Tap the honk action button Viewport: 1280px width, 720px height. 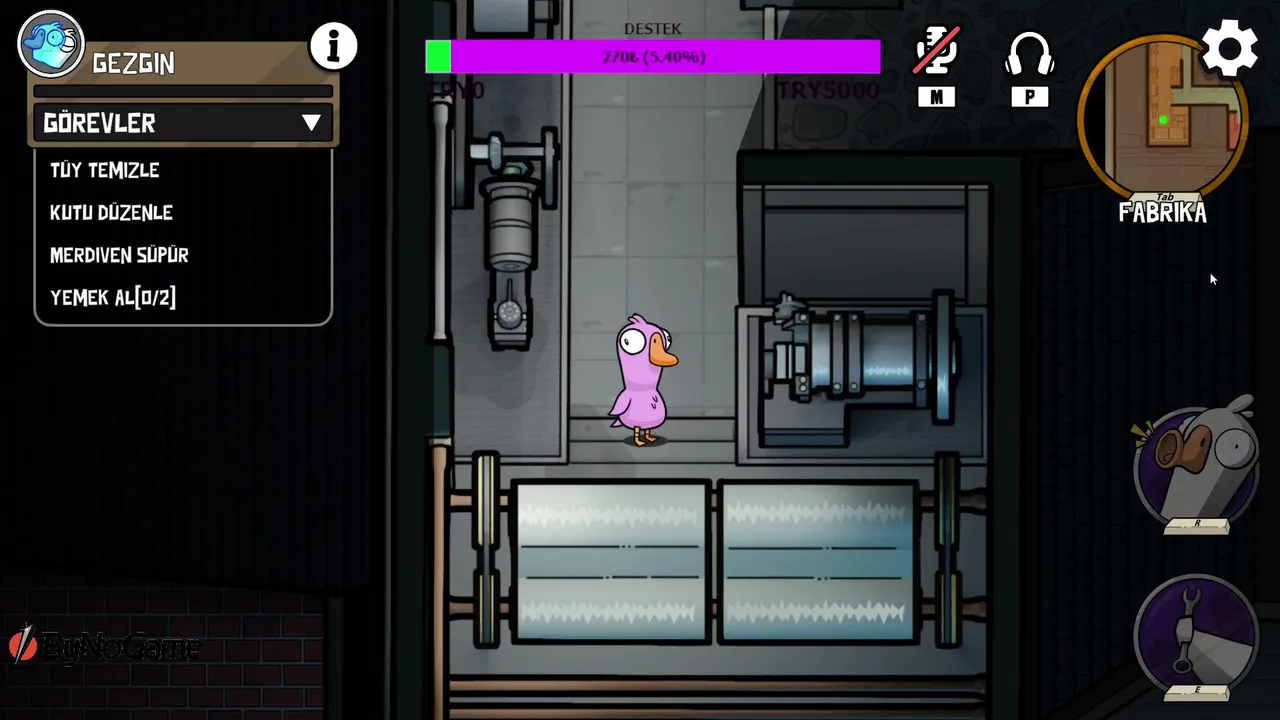click(x=1195, y=467)
